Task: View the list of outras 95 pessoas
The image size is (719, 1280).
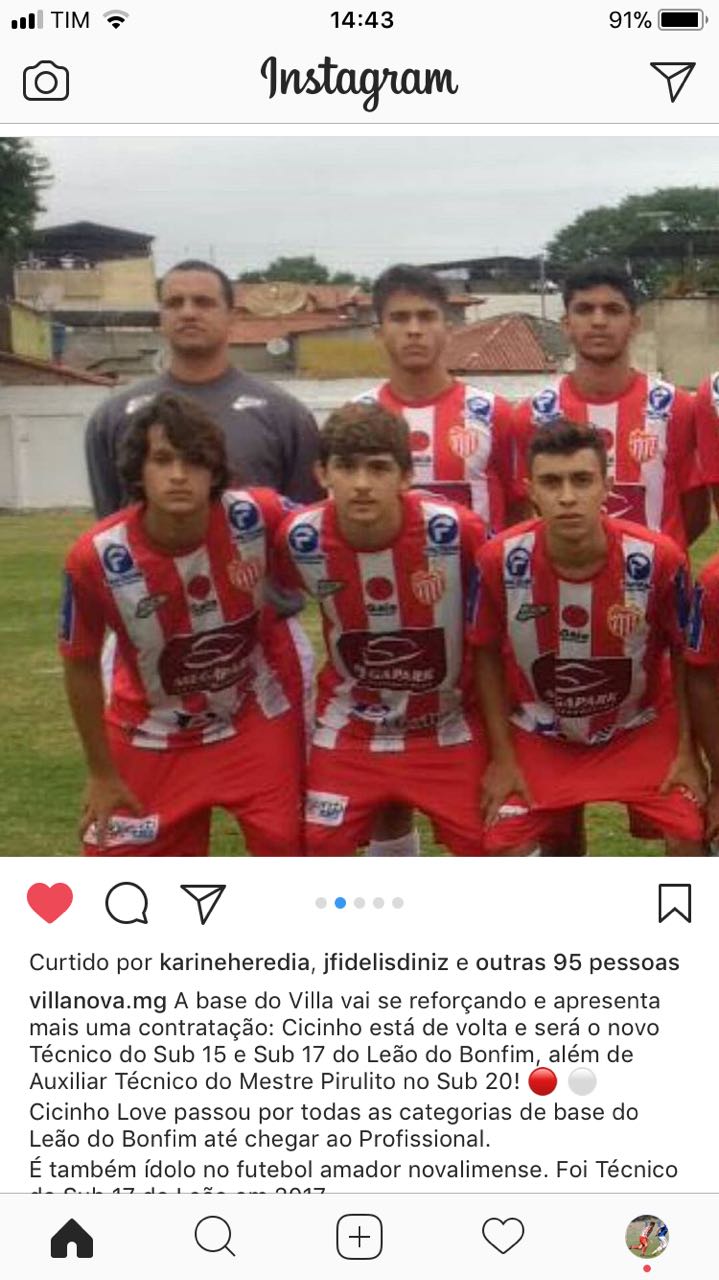Action: 577,963
